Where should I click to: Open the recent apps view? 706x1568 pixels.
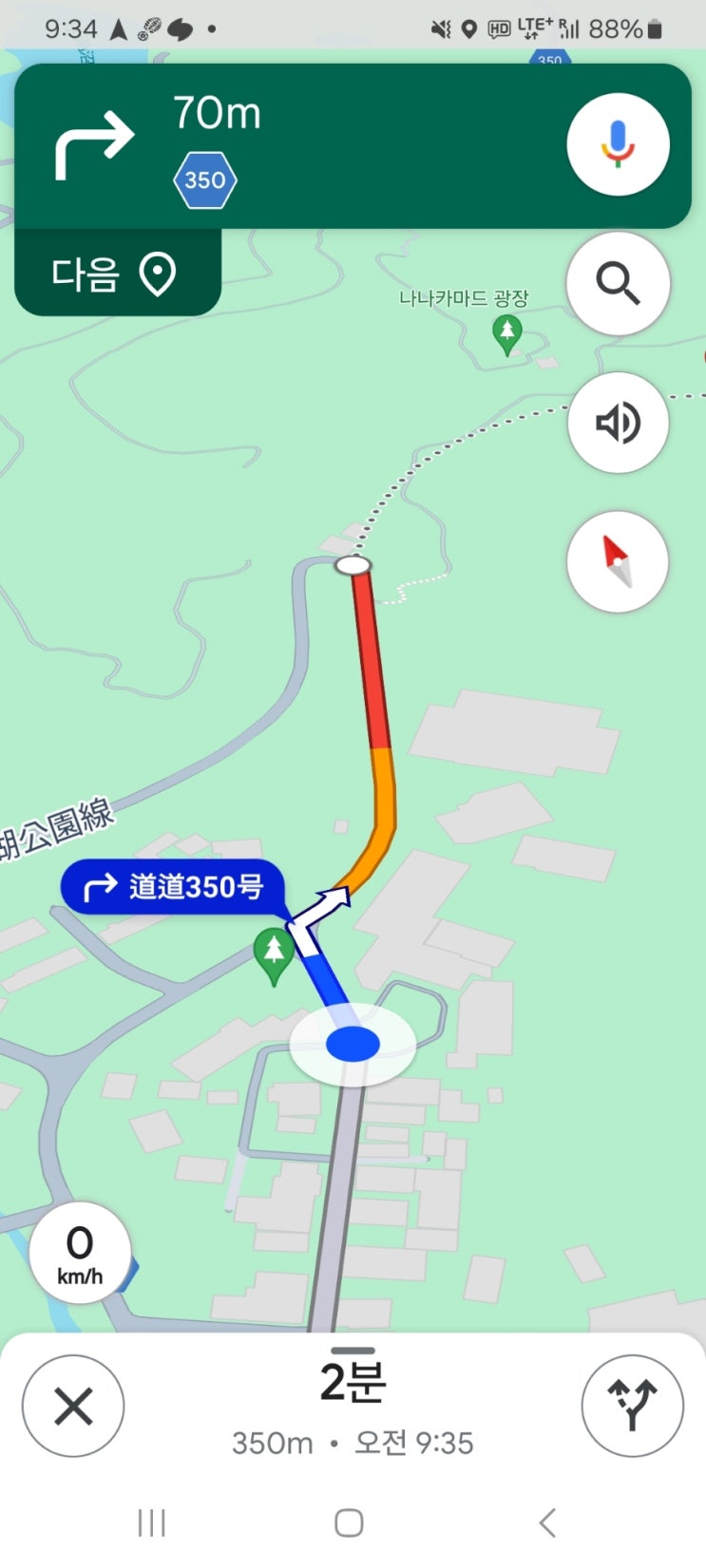152,1522
